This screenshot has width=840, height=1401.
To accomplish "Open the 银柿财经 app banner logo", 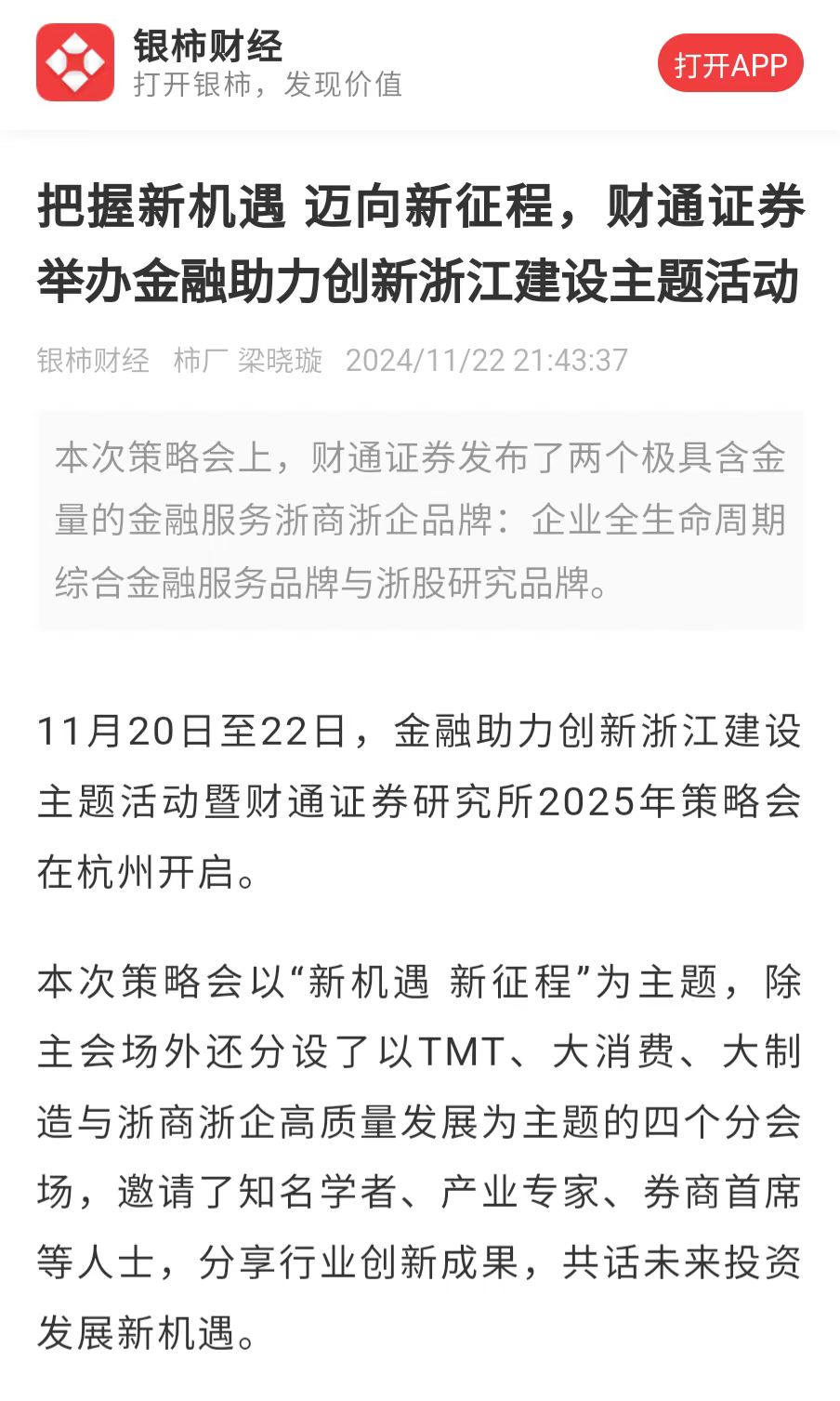I will coord(75,63).
